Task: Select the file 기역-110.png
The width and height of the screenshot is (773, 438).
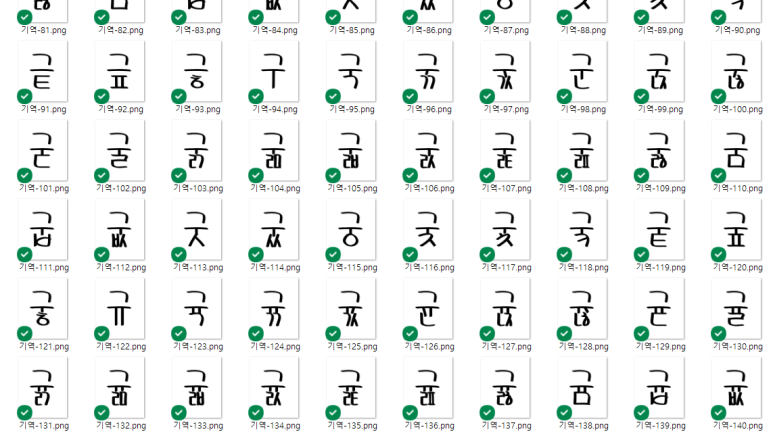Action: 735,151
